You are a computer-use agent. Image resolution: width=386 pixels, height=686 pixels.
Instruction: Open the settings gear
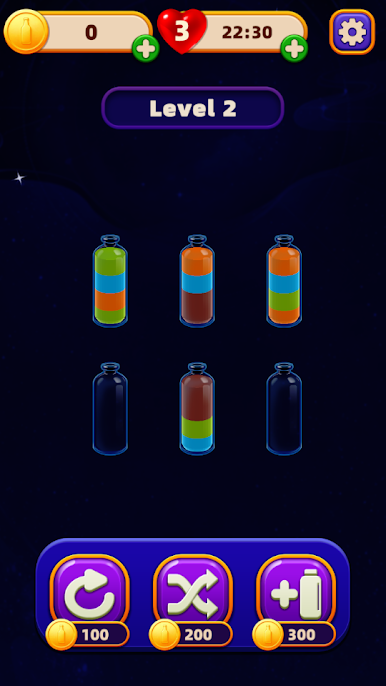click(352, 32)
